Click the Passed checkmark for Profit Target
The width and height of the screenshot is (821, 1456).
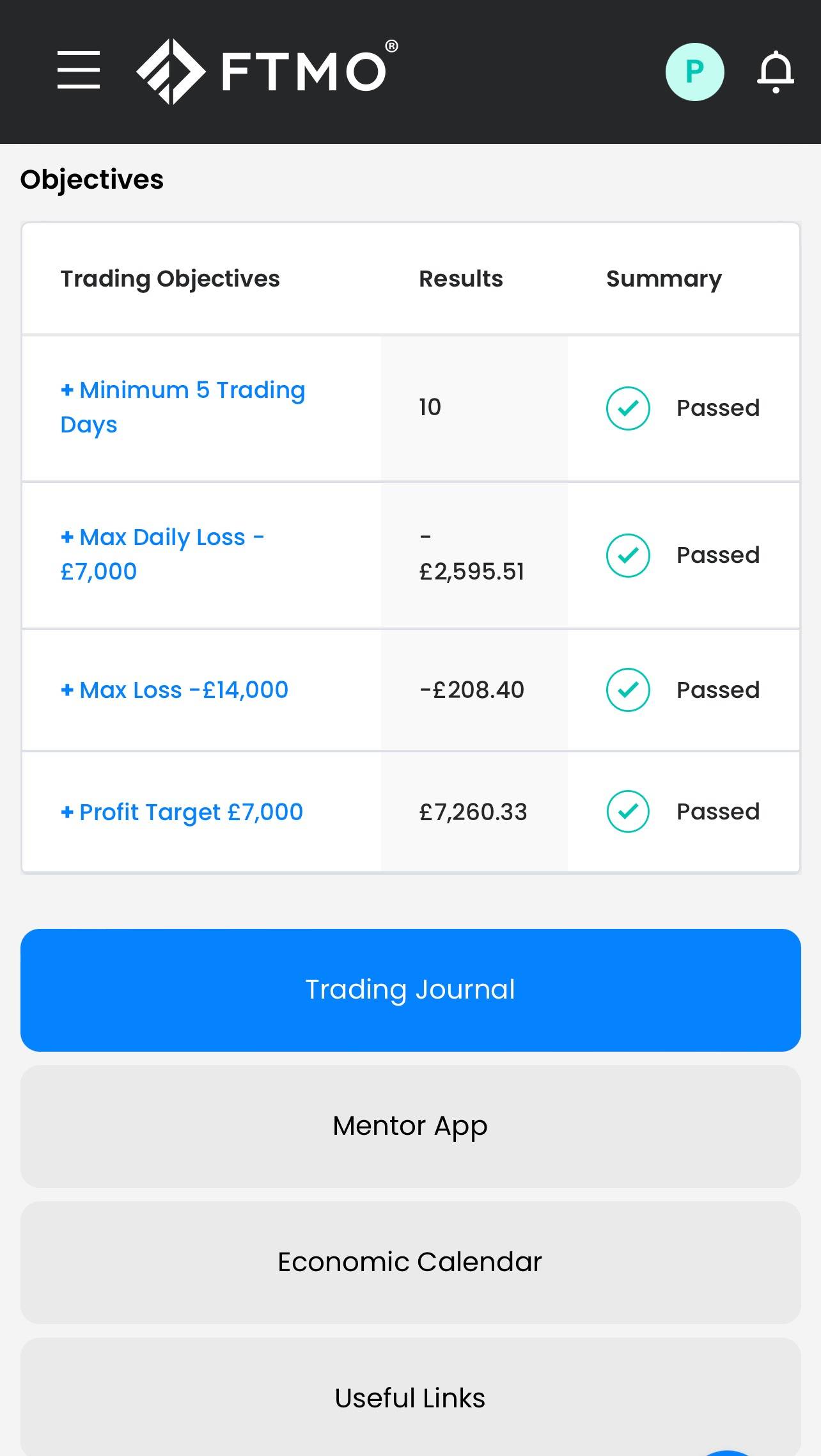point(627,811)
